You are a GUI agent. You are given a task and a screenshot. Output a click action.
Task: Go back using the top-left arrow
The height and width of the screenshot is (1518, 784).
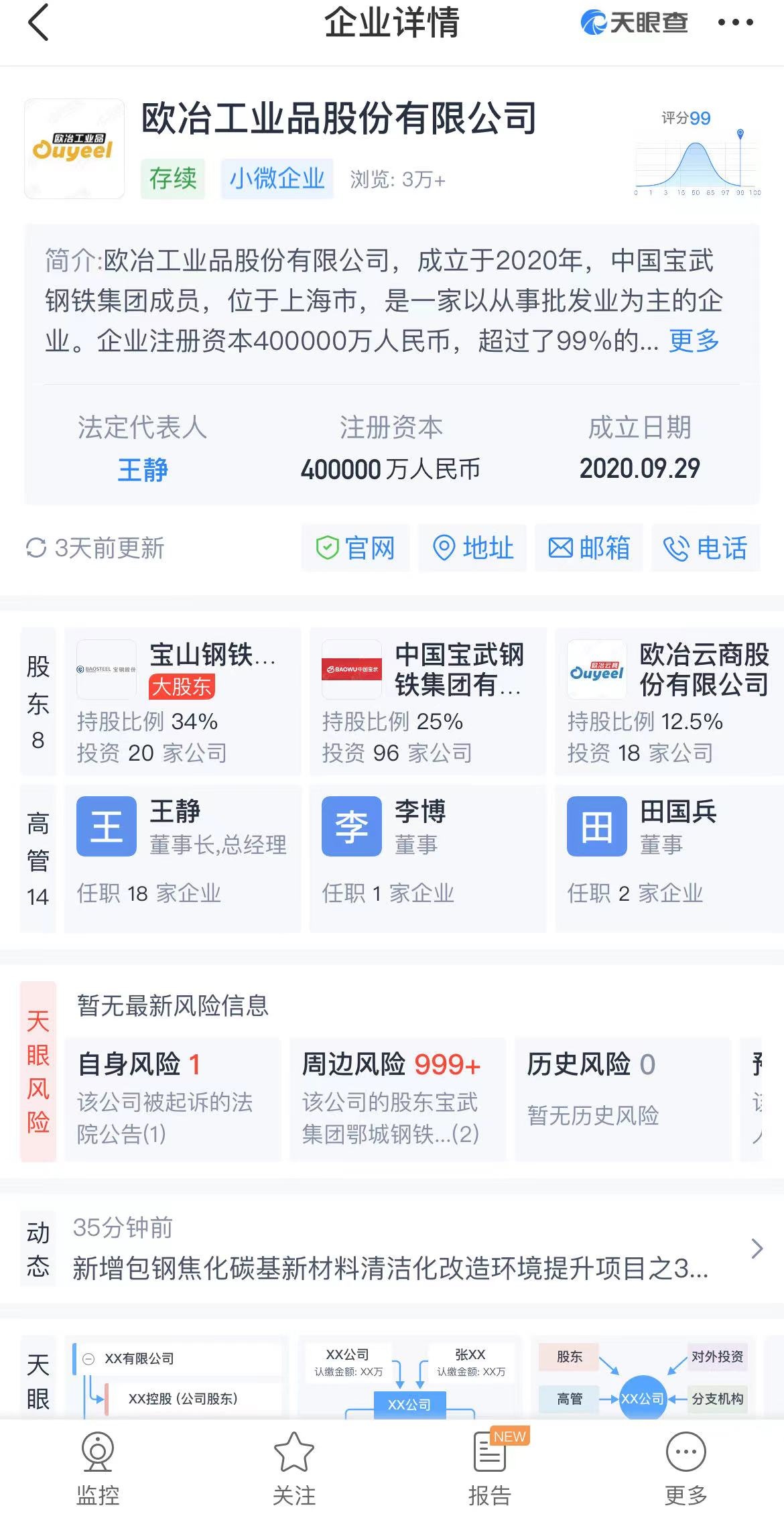39,23
